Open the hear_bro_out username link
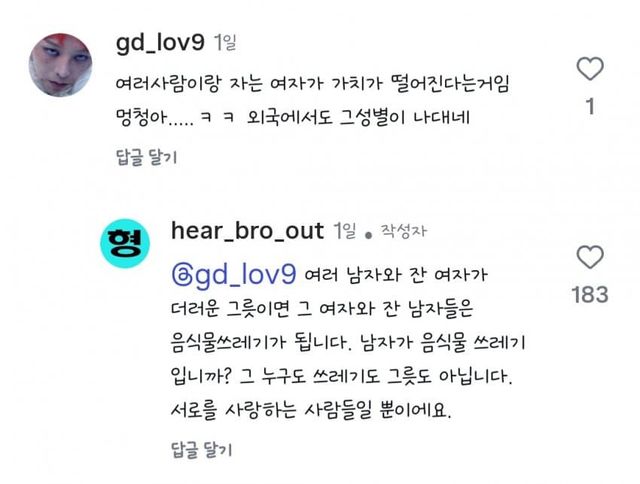This screenshot has height=484, width=640. coord(247,231)
